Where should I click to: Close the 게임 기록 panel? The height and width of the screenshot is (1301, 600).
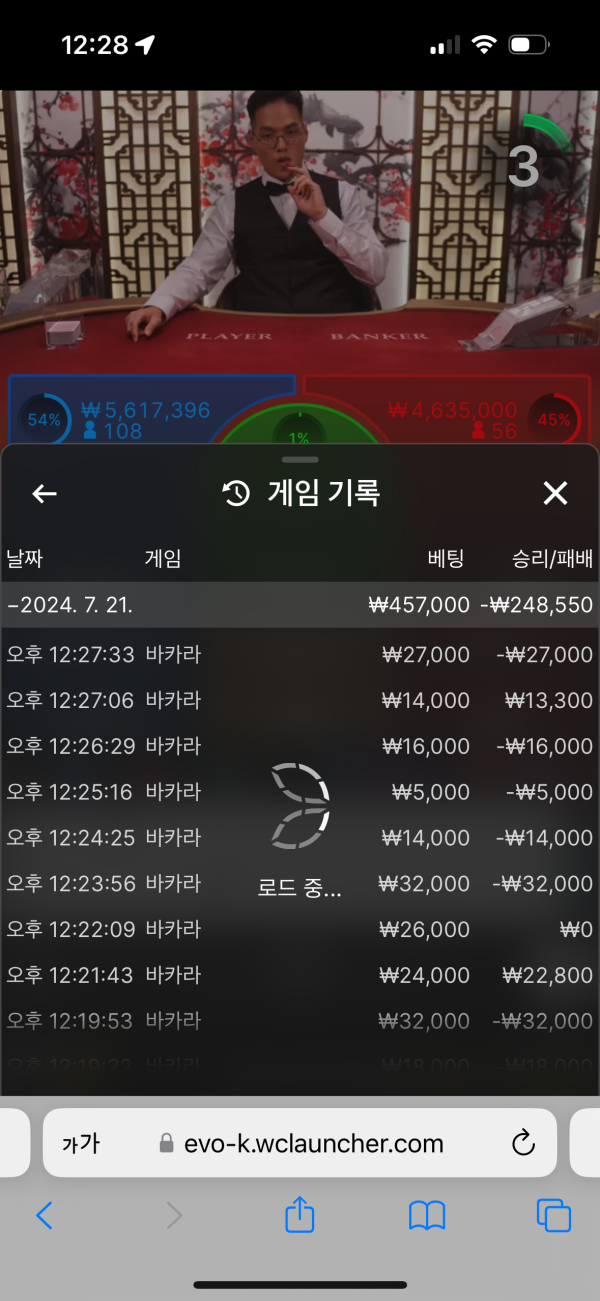pyautogui.click(x=555, y=493)
